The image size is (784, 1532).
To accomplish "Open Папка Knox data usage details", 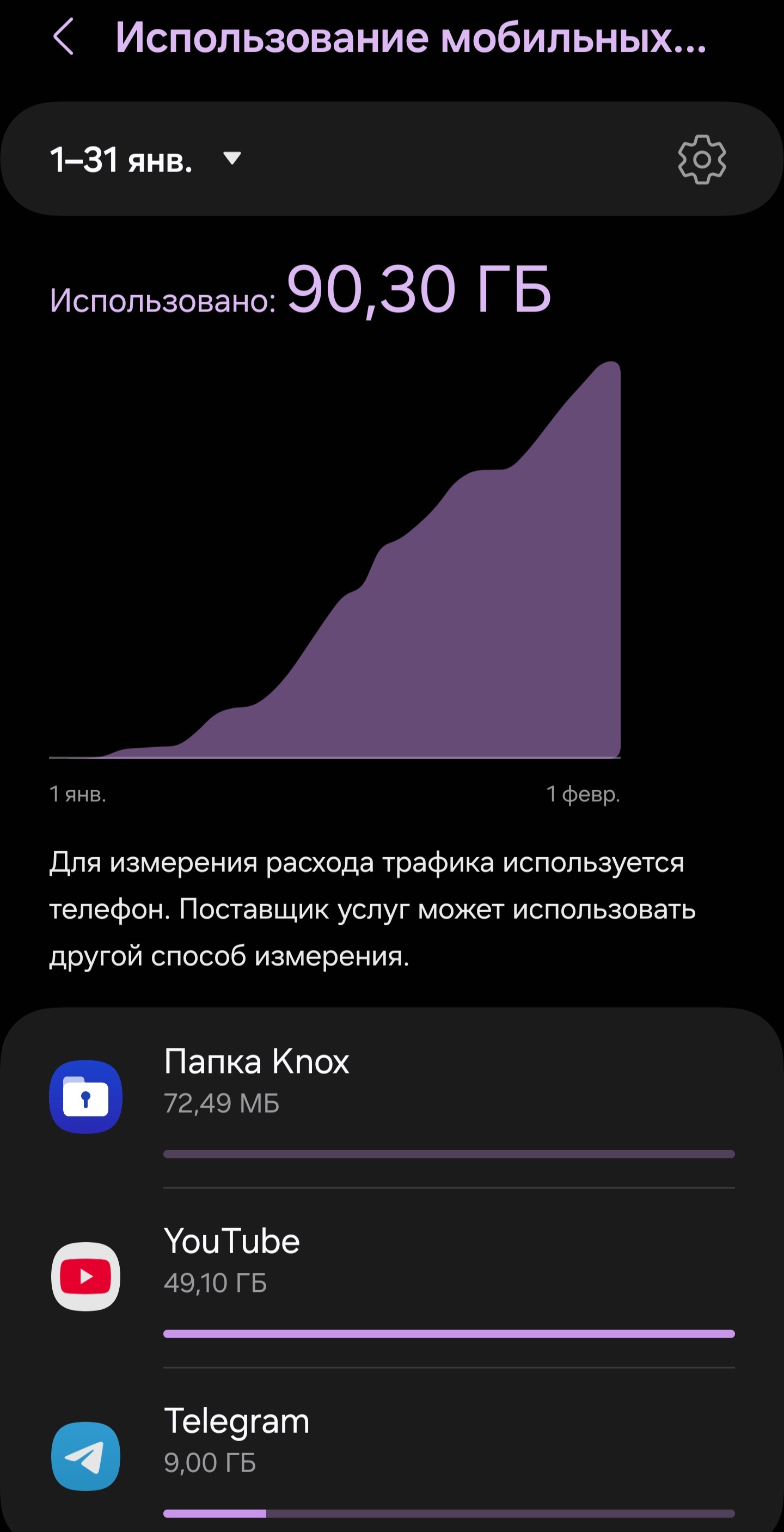I will coord(391,1098).
